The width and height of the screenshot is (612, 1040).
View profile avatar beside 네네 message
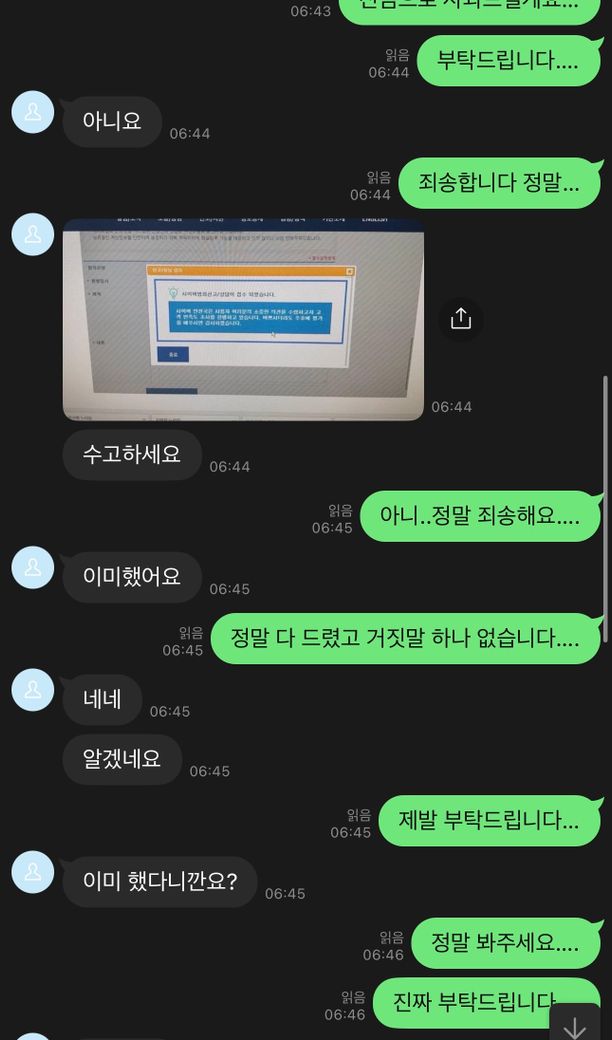32,690
